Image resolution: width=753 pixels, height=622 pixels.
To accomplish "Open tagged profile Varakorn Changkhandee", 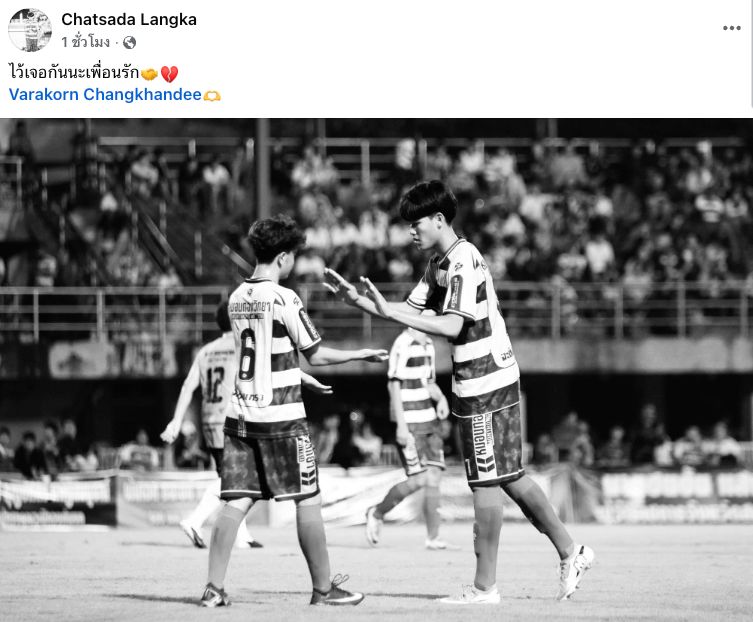I will pyautogui.click(x=105, y=95).
